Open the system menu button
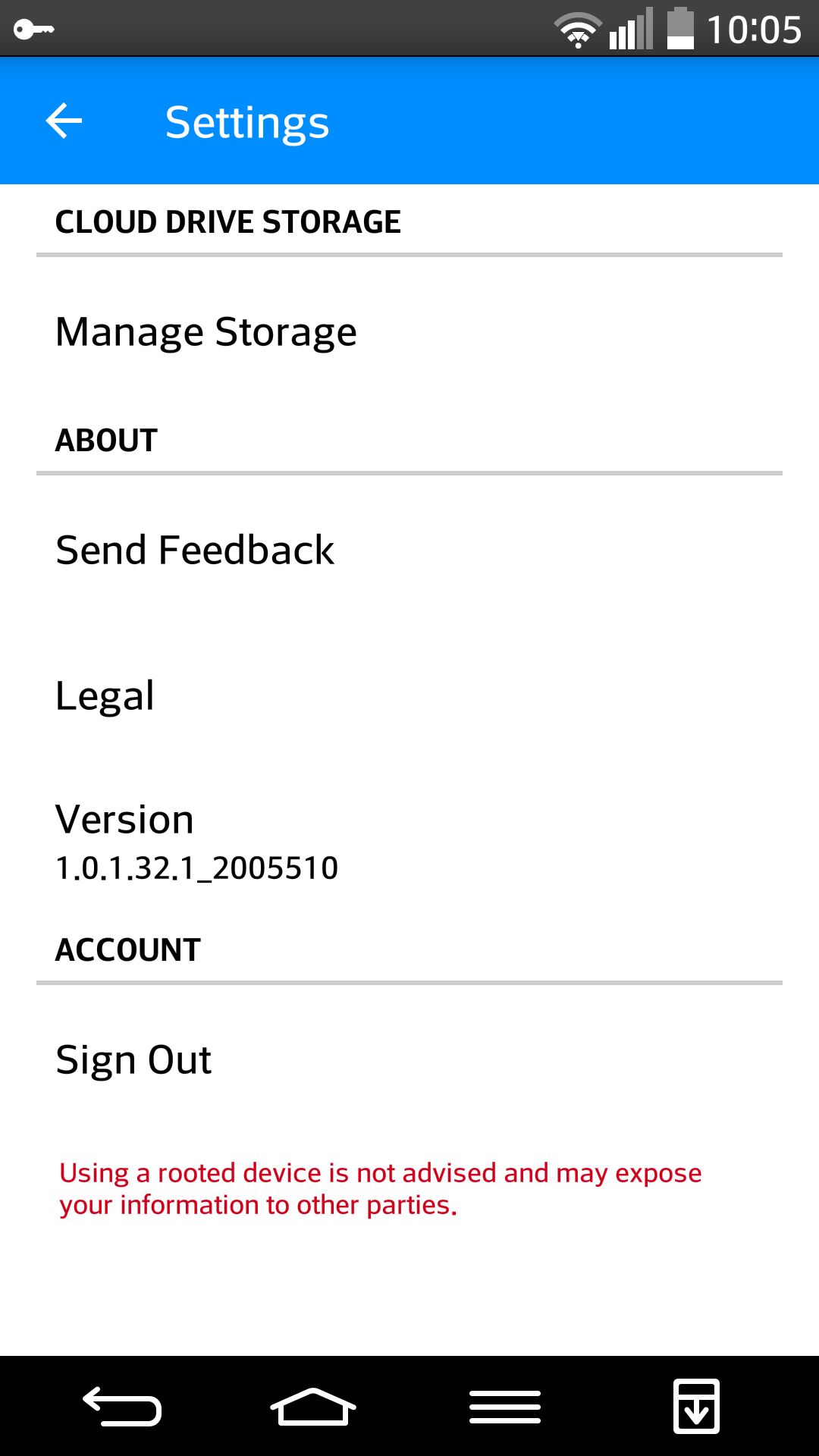 click(x=505, y=1407)
